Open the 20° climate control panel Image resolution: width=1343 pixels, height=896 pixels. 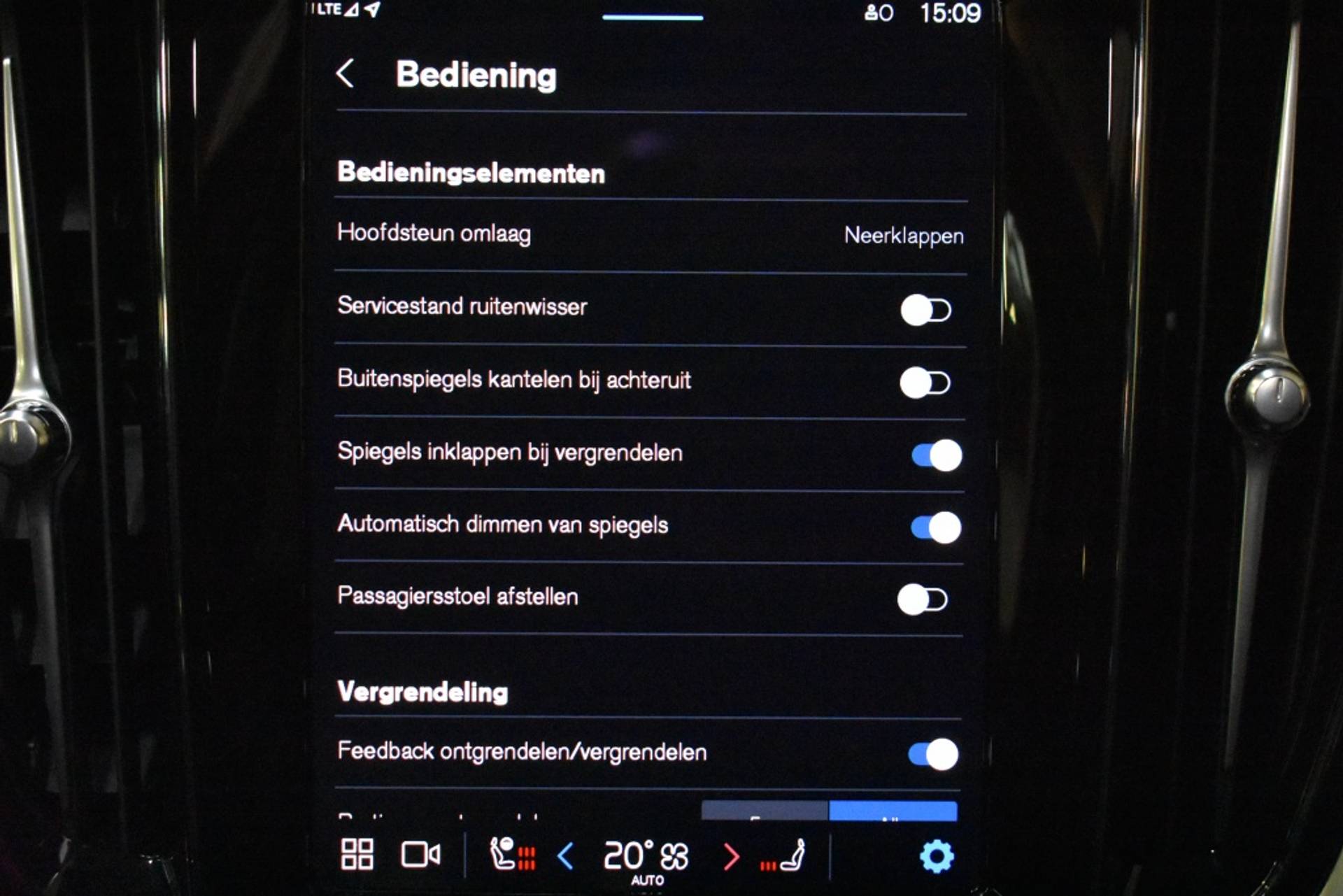646,857
